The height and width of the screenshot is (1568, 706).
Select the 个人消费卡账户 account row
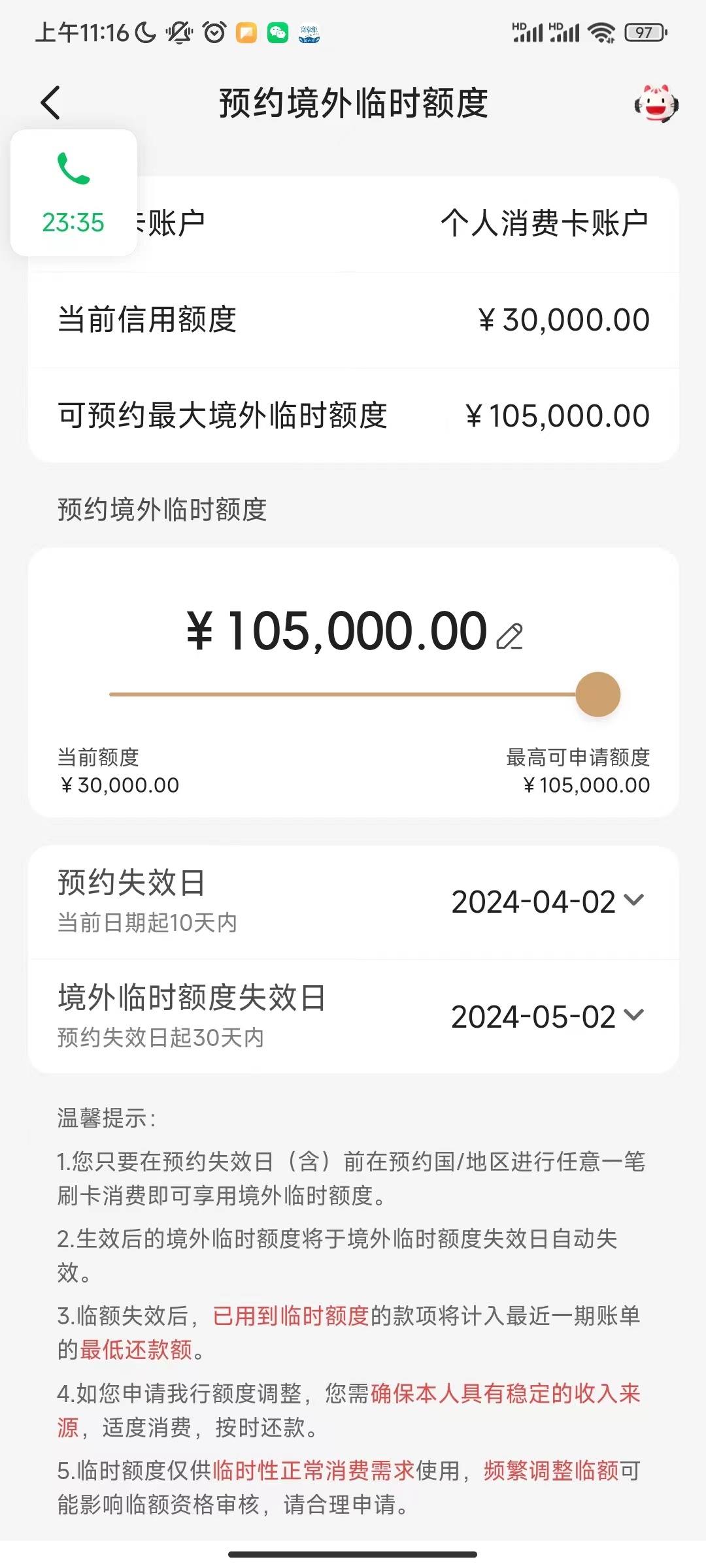coord(354,223)
